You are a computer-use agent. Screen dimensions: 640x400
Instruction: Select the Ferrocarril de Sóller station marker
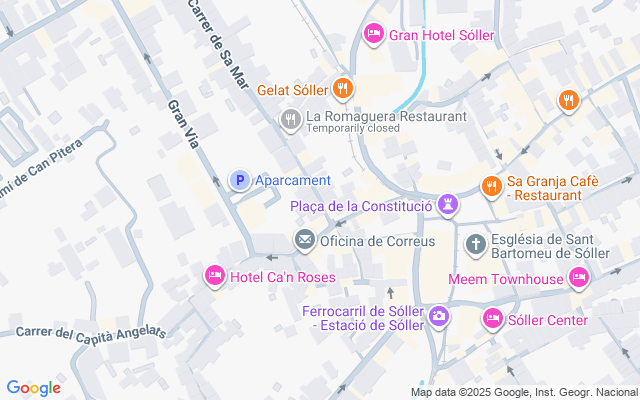pyautogui.click(x=440, y=318)
